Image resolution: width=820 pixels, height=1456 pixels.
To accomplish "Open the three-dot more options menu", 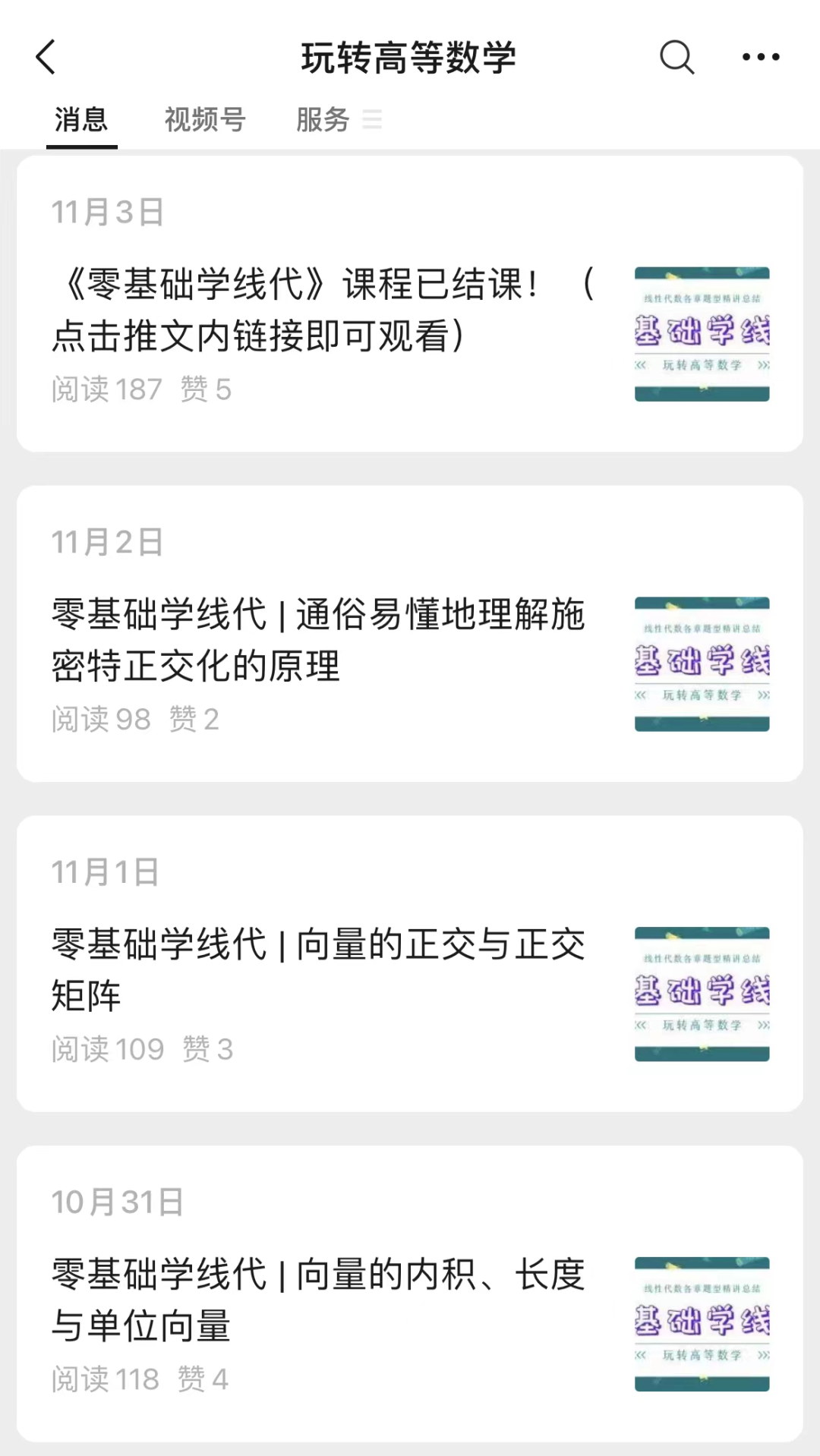I will pyautogui.click(x=760, y=57).
